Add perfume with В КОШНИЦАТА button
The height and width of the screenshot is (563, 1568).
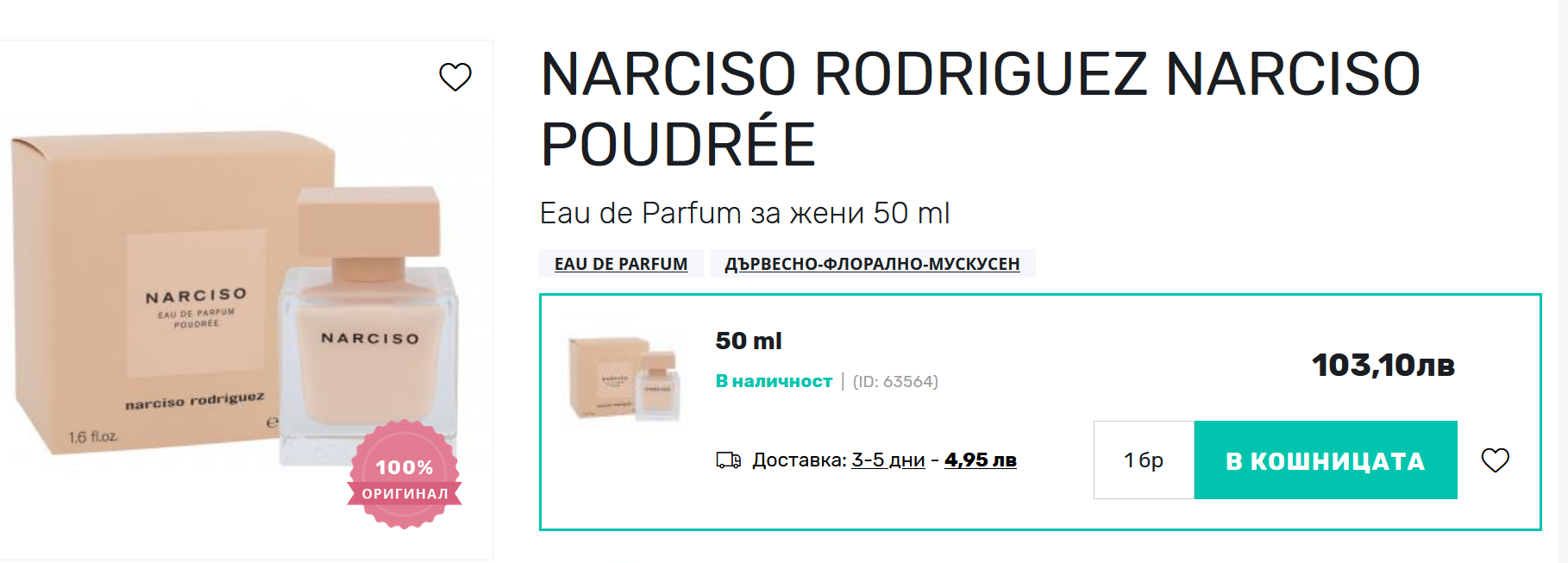point(1325,460)
